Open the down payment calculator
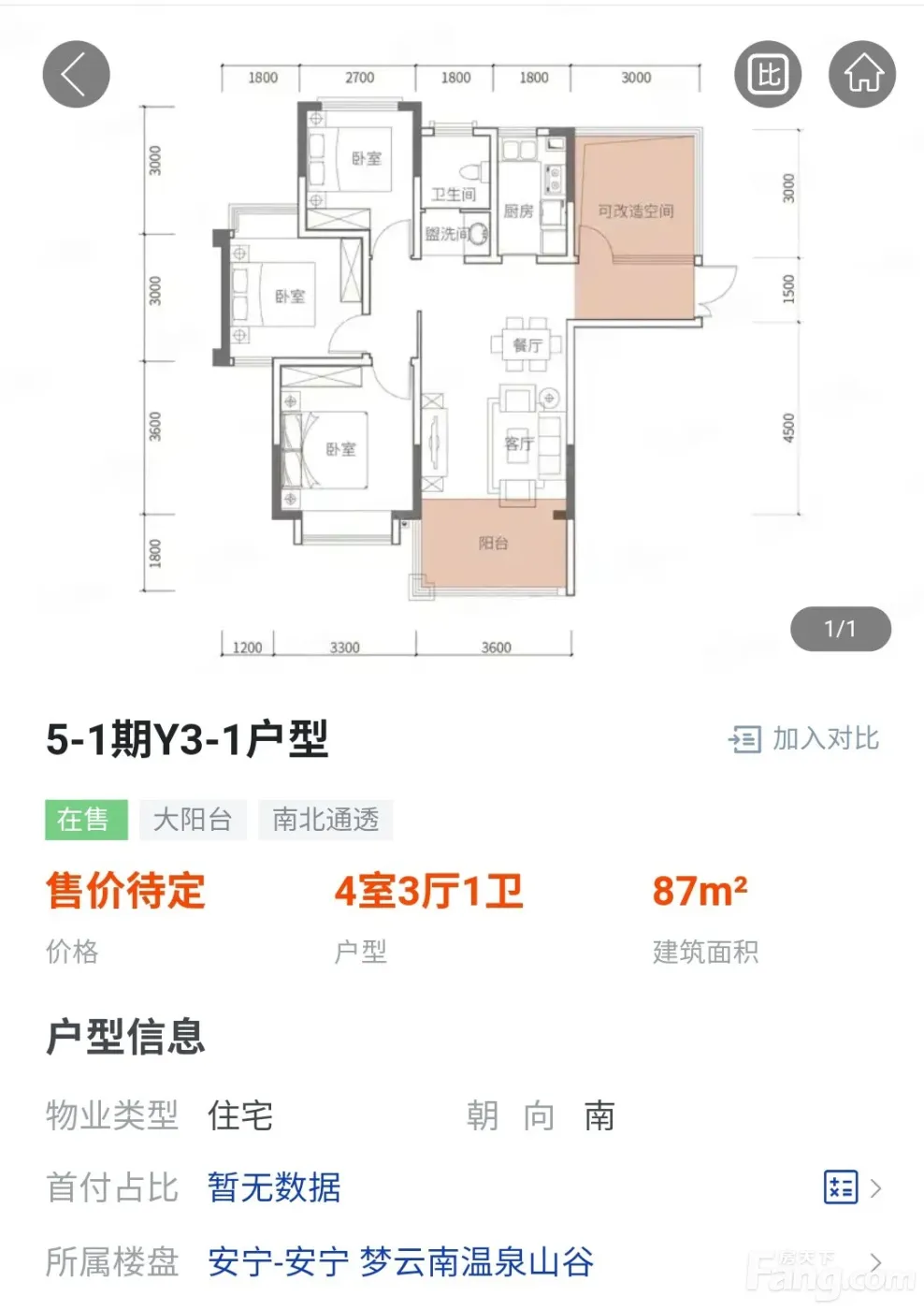 point(841,1187)
